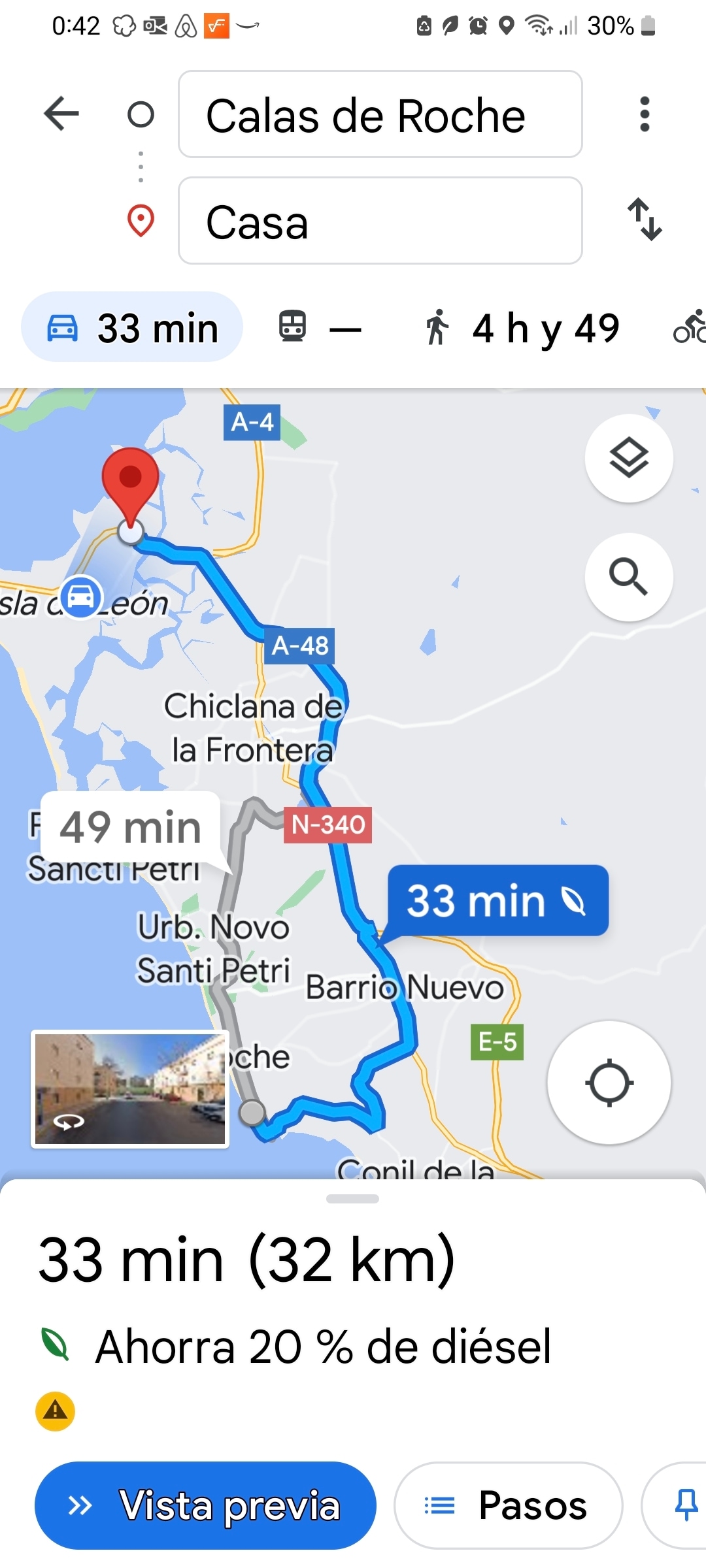Screen dimensions: 706x1568
Task: Expand the route details sheet handle
Action: point(352,1199)
